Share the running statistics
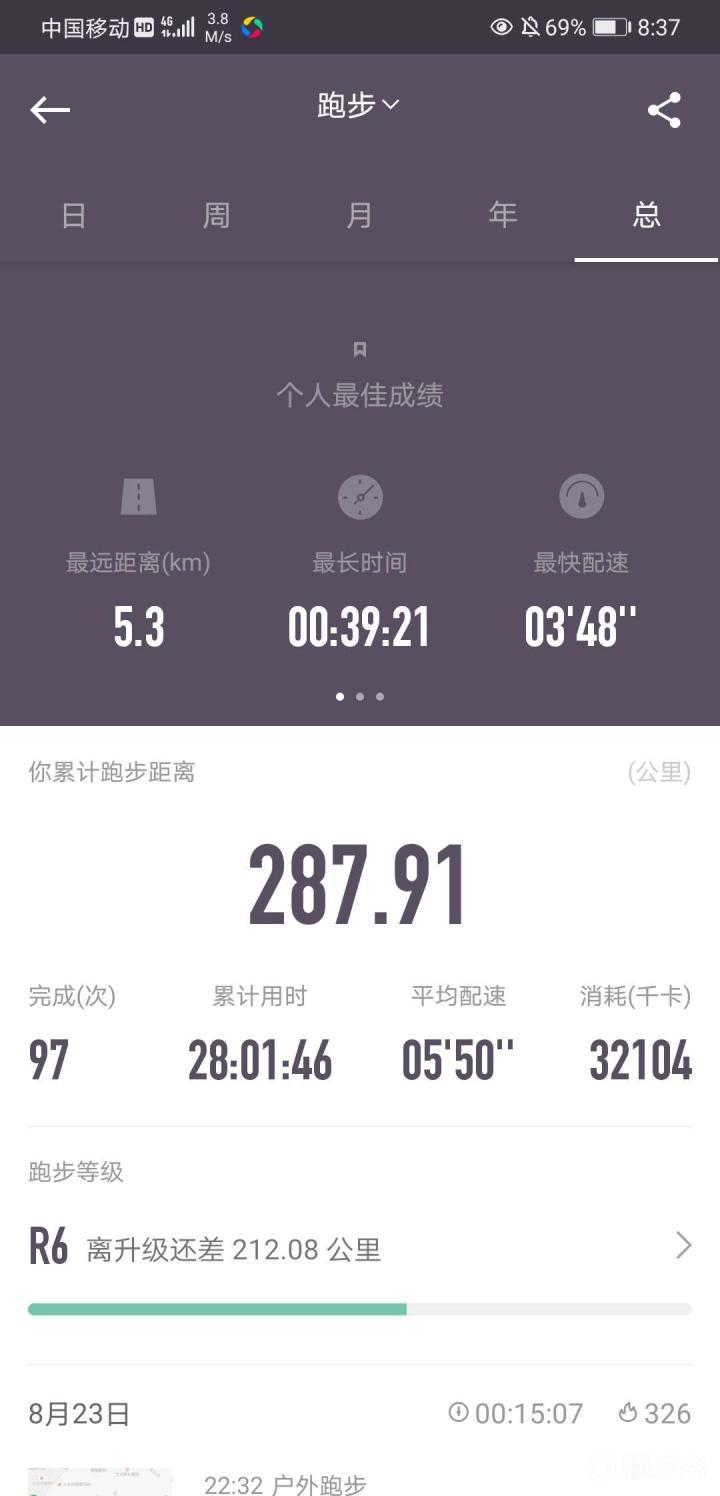 pos(664,110)
